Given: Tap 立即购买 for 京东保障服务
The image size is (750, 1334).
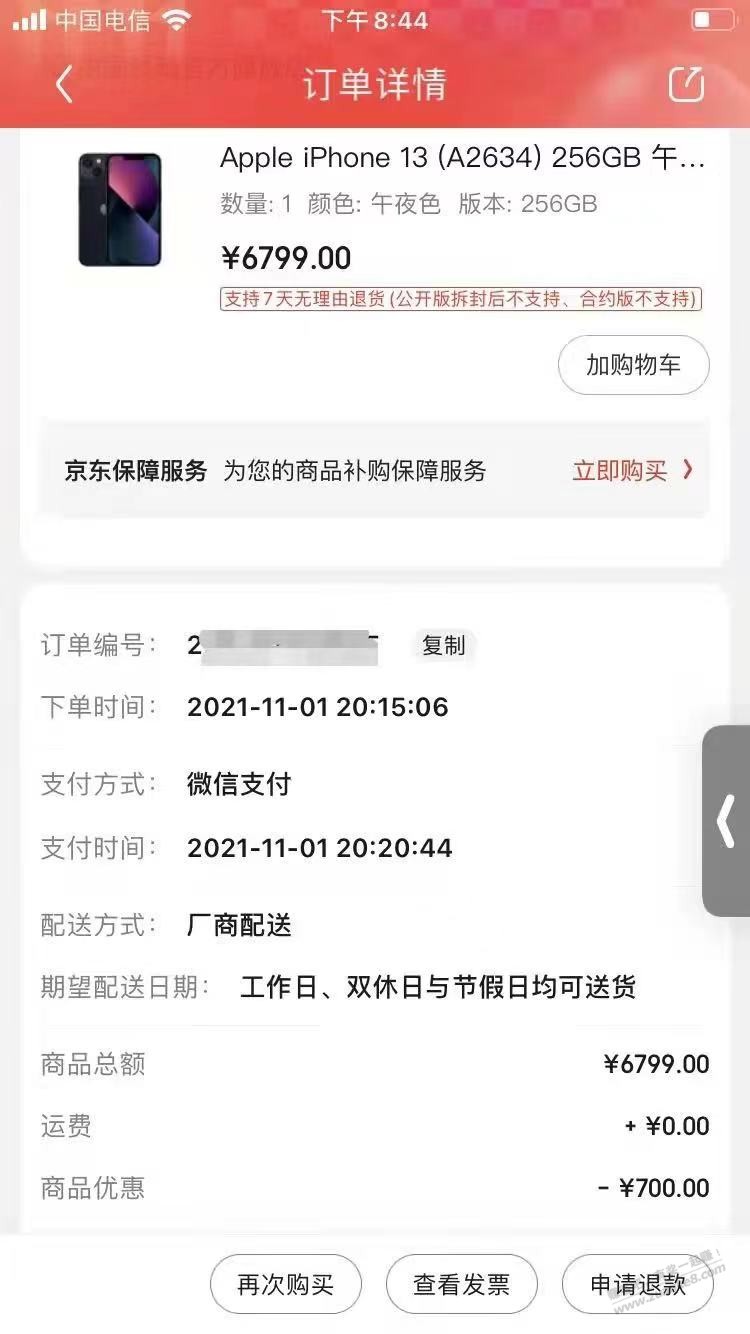Looking at the screenshot, I should 632,471.
